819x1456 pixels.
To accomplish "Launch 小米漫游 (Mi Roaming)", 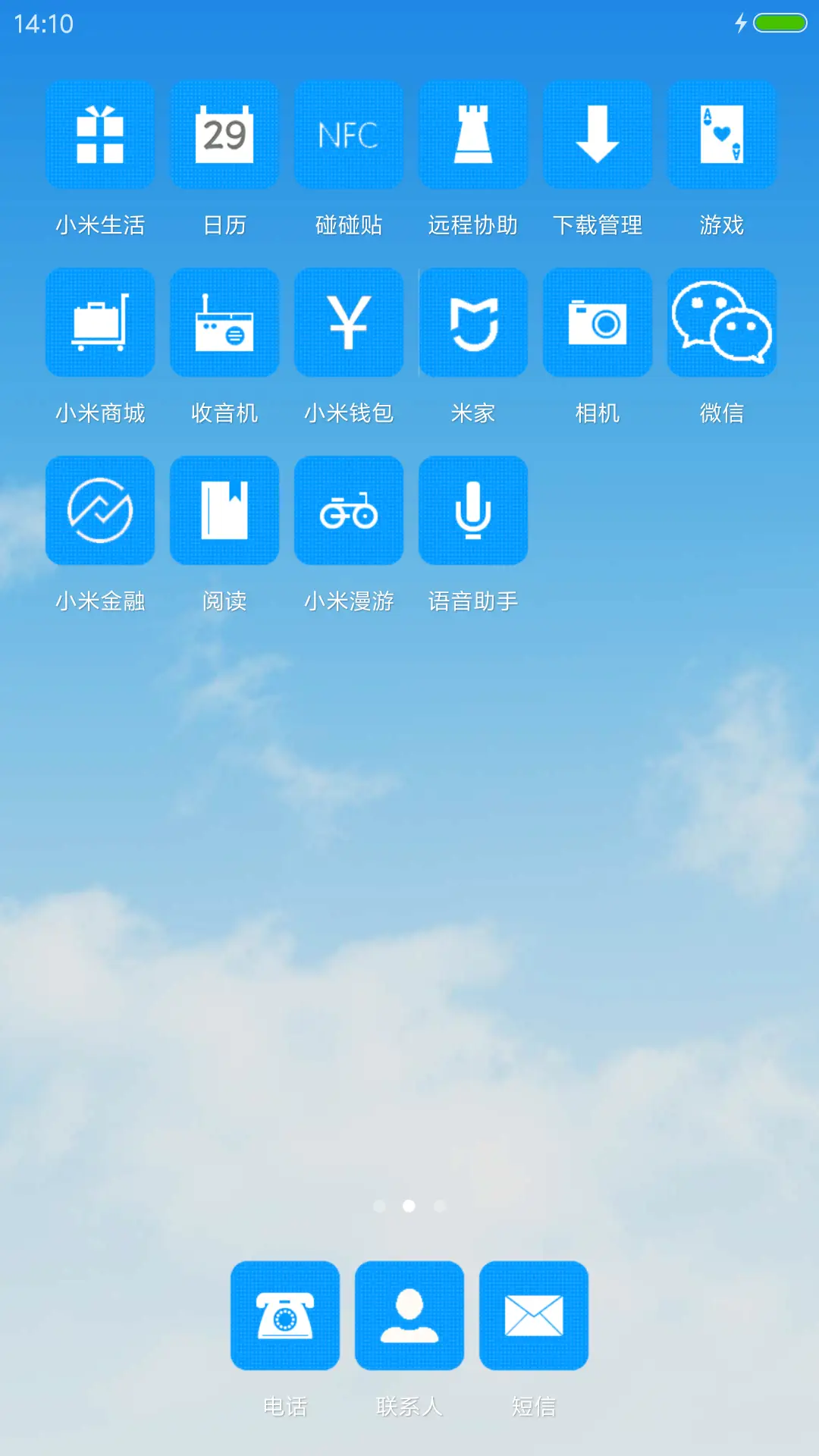I will tap(348, 510).
